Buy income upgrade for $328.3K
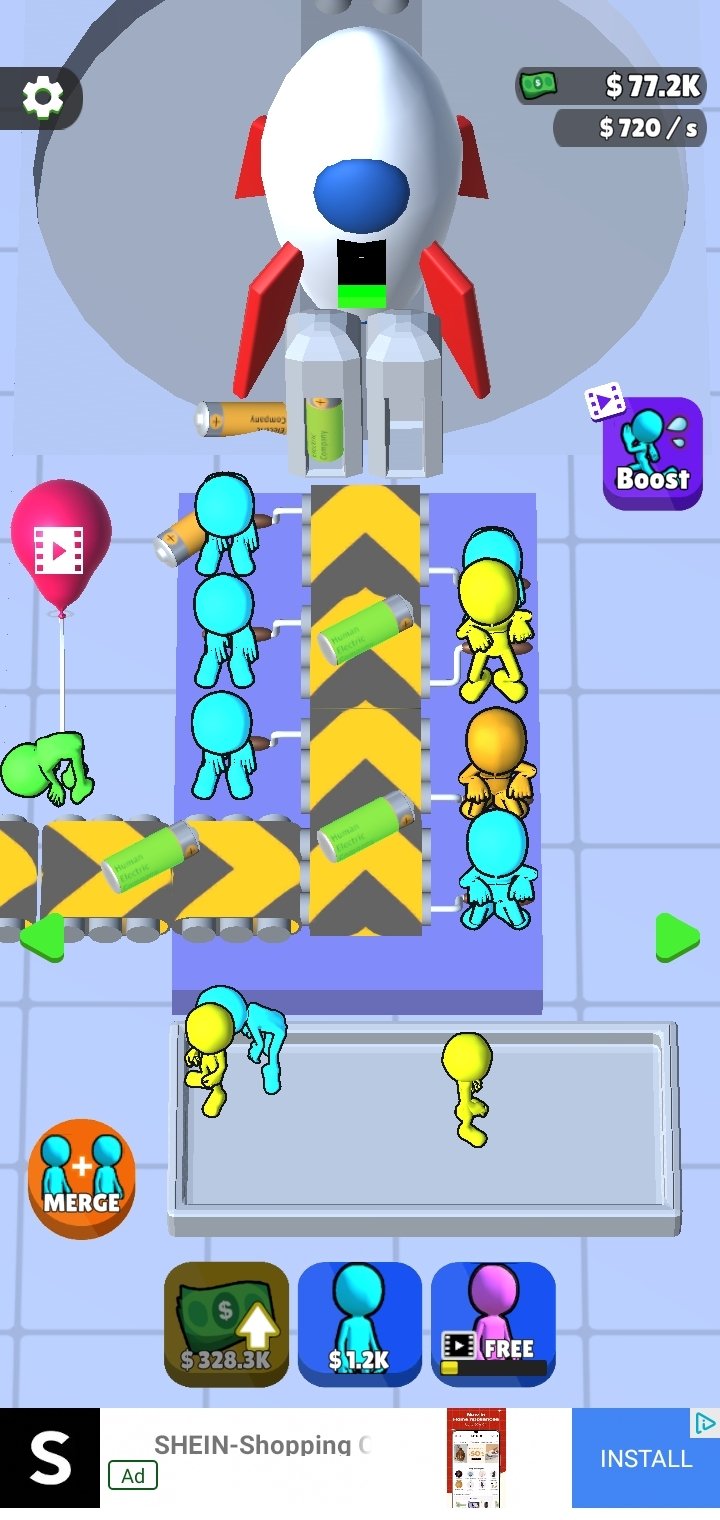 point(226,1324)
